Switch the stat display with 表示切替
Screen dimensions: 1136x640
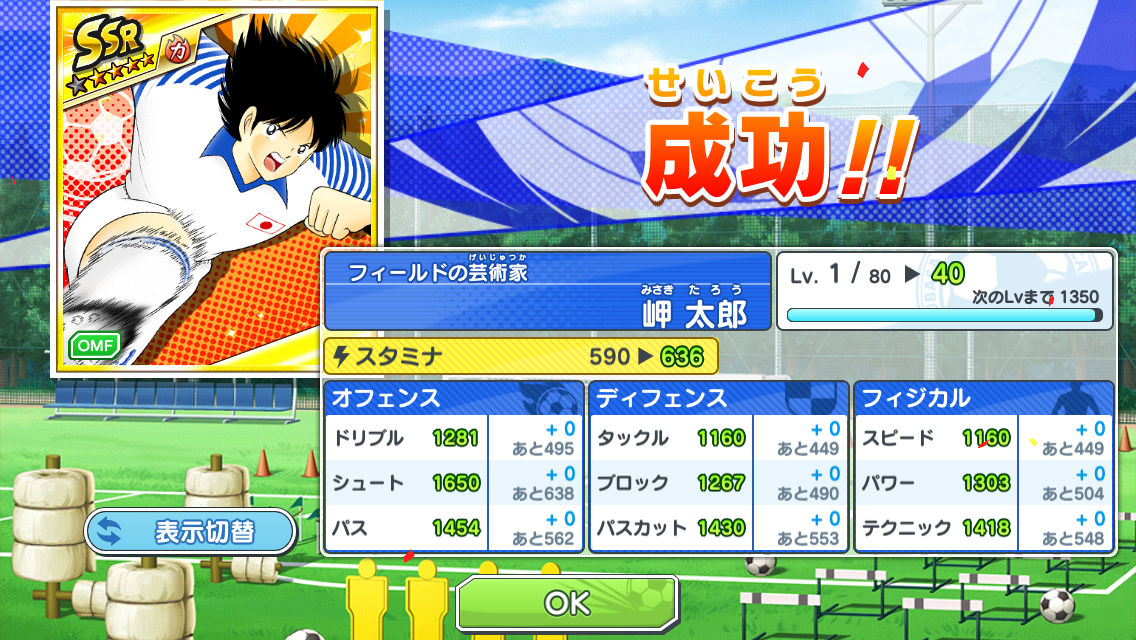[x=190, y=531]
